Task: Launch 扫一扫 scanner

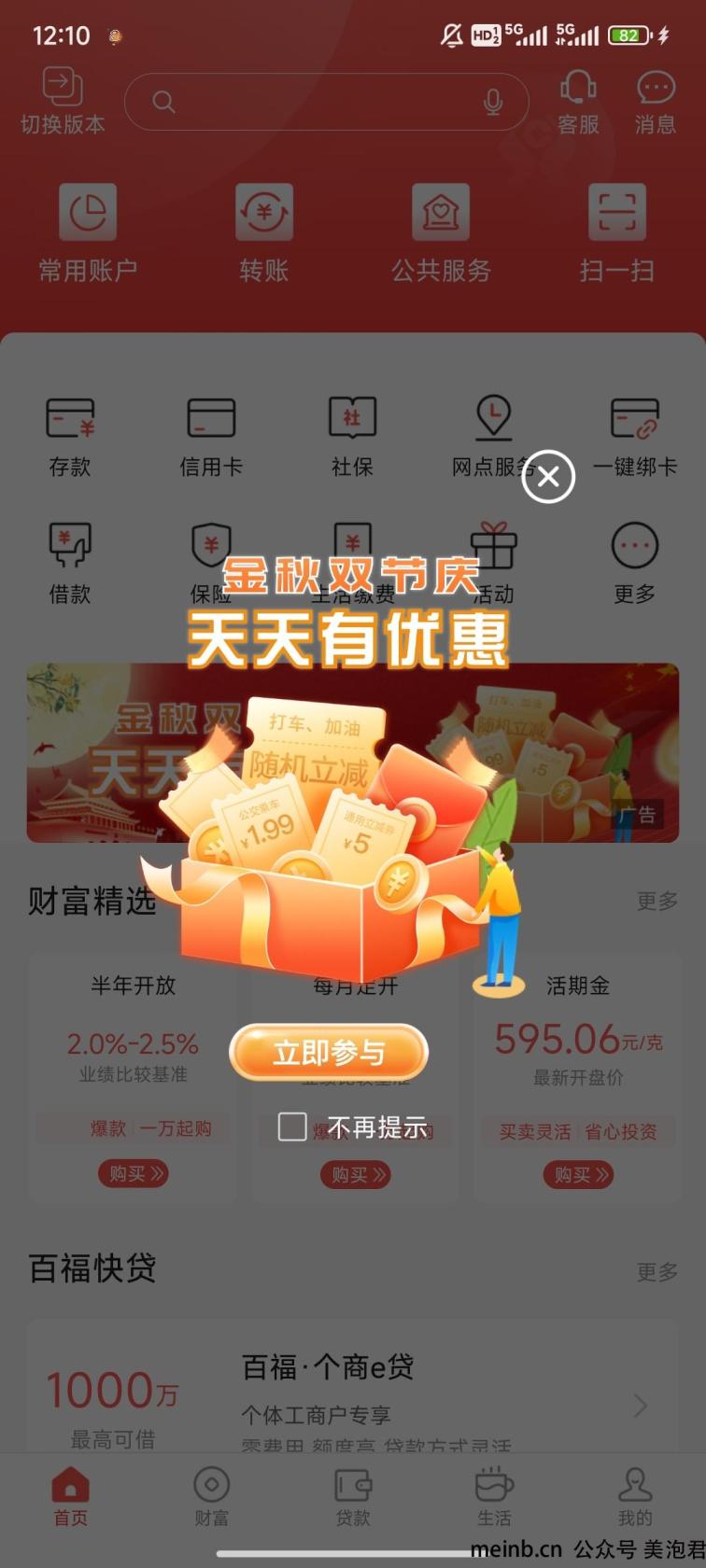Action: (616, 233)
